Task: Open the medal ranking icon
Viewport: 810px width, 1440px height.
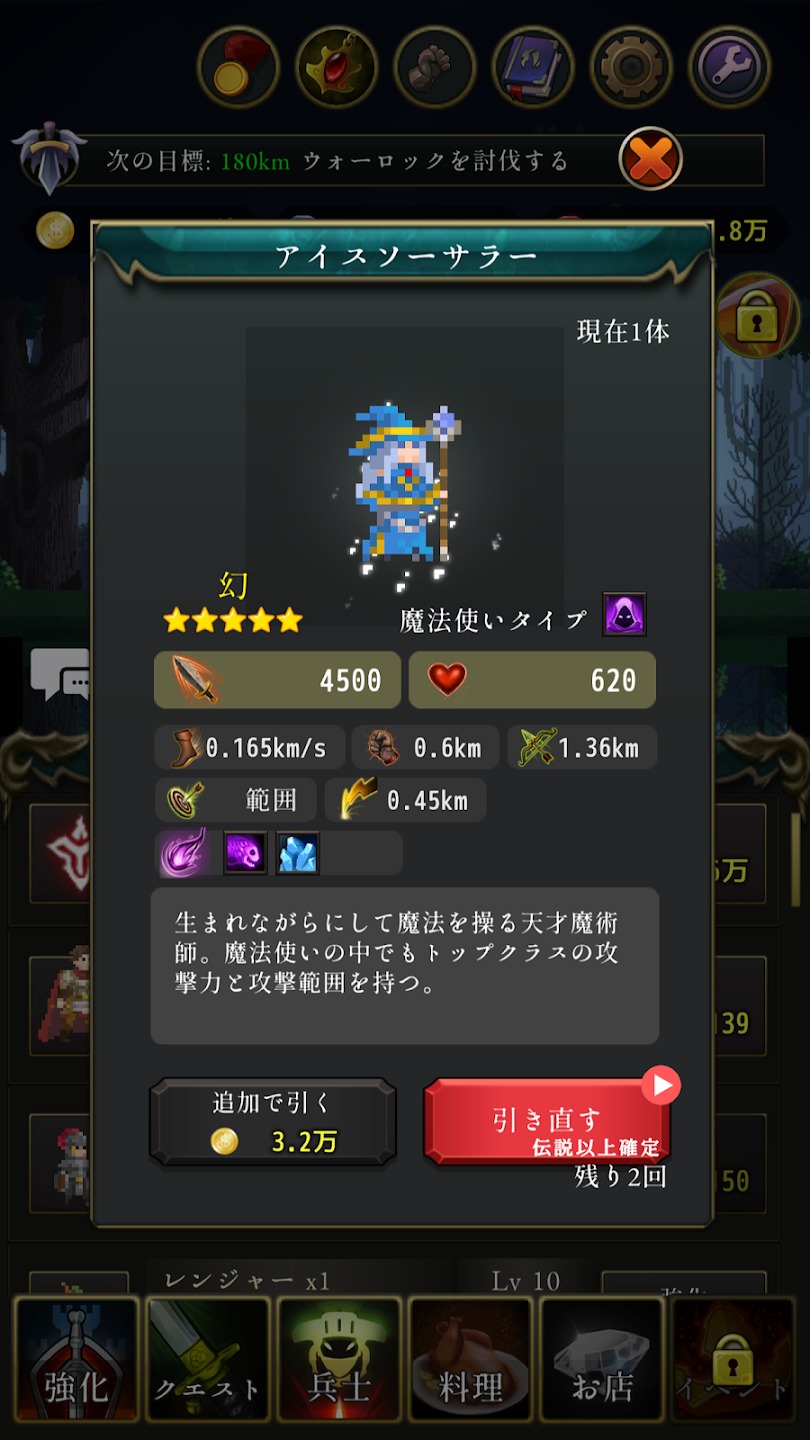Action: tap(238, 67)
